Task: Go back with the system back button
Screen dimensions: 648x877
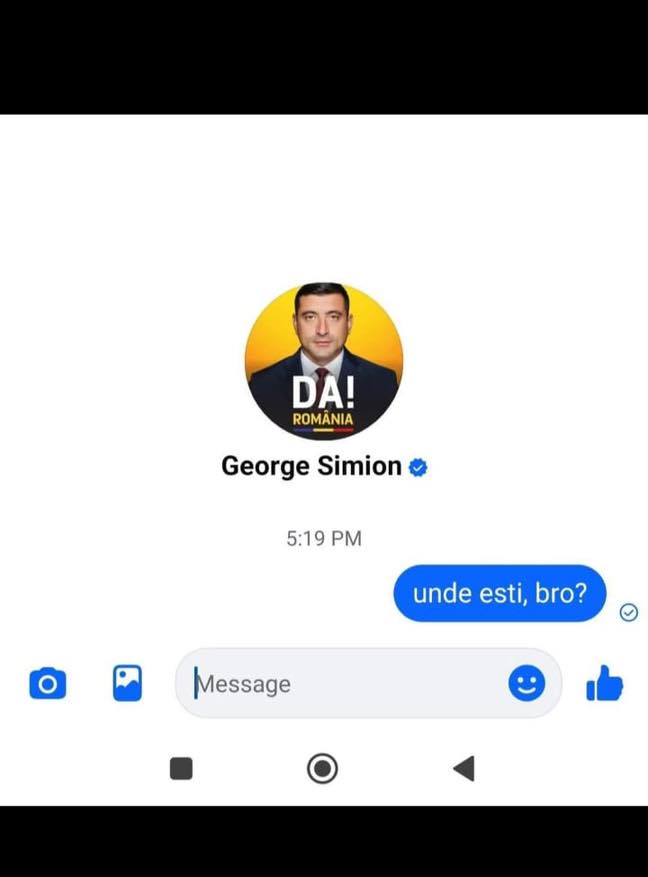Action: (x=463, y=768)
